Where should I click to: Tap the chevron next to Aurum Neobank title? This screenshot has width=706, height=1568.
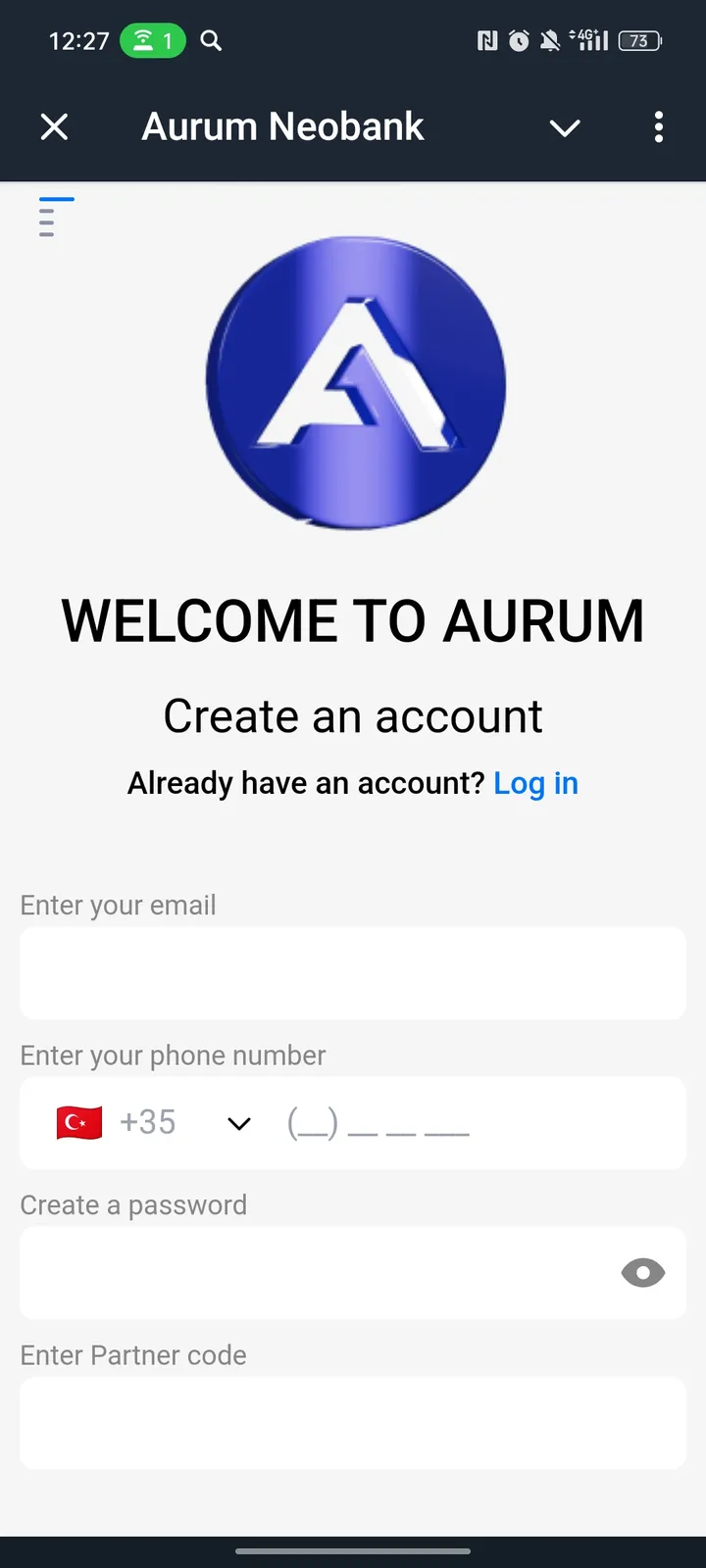click(x=564, y=128)
